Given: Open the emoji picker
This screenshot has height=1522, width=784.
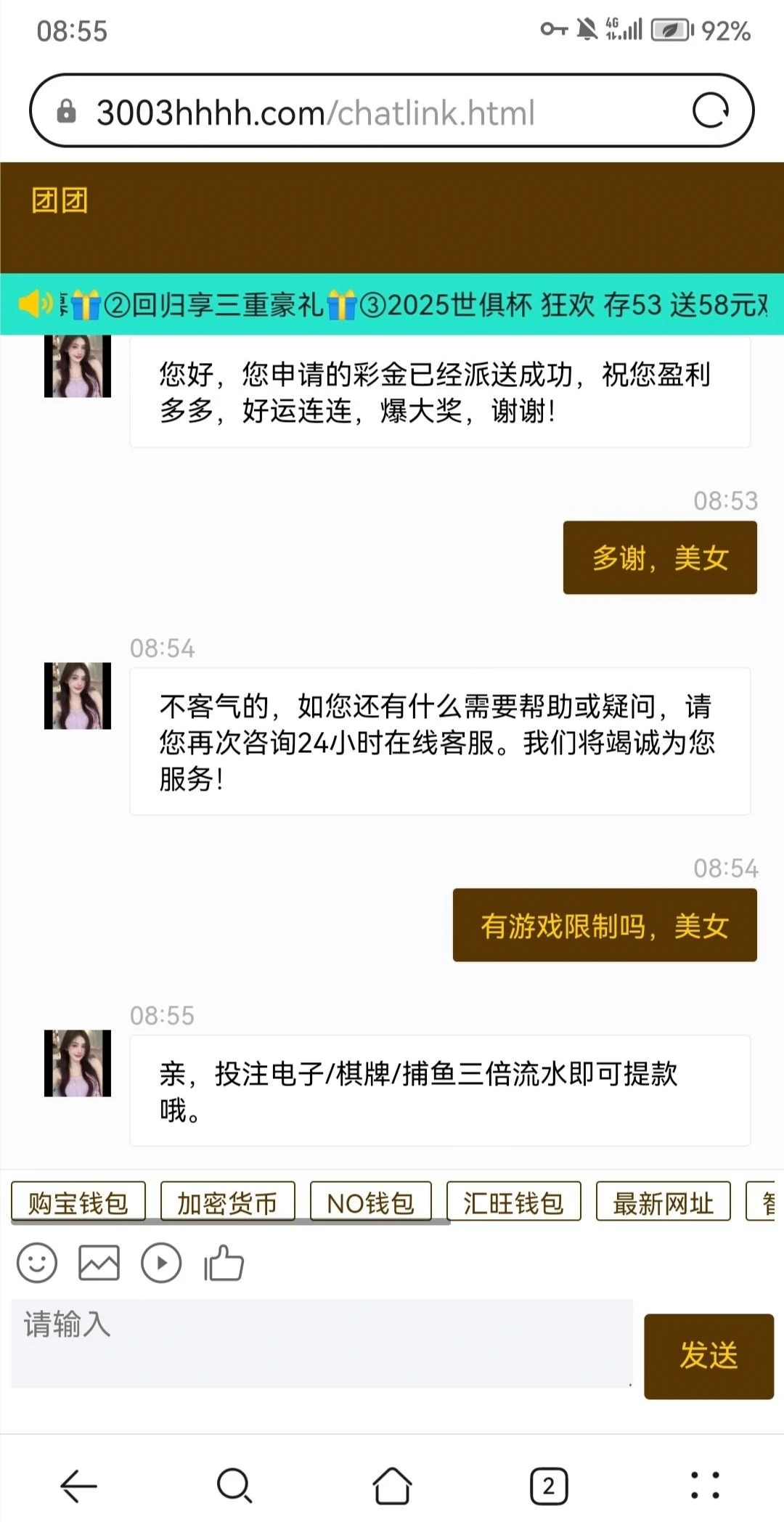Looking at the screenshot, I should pos(37,1263).
